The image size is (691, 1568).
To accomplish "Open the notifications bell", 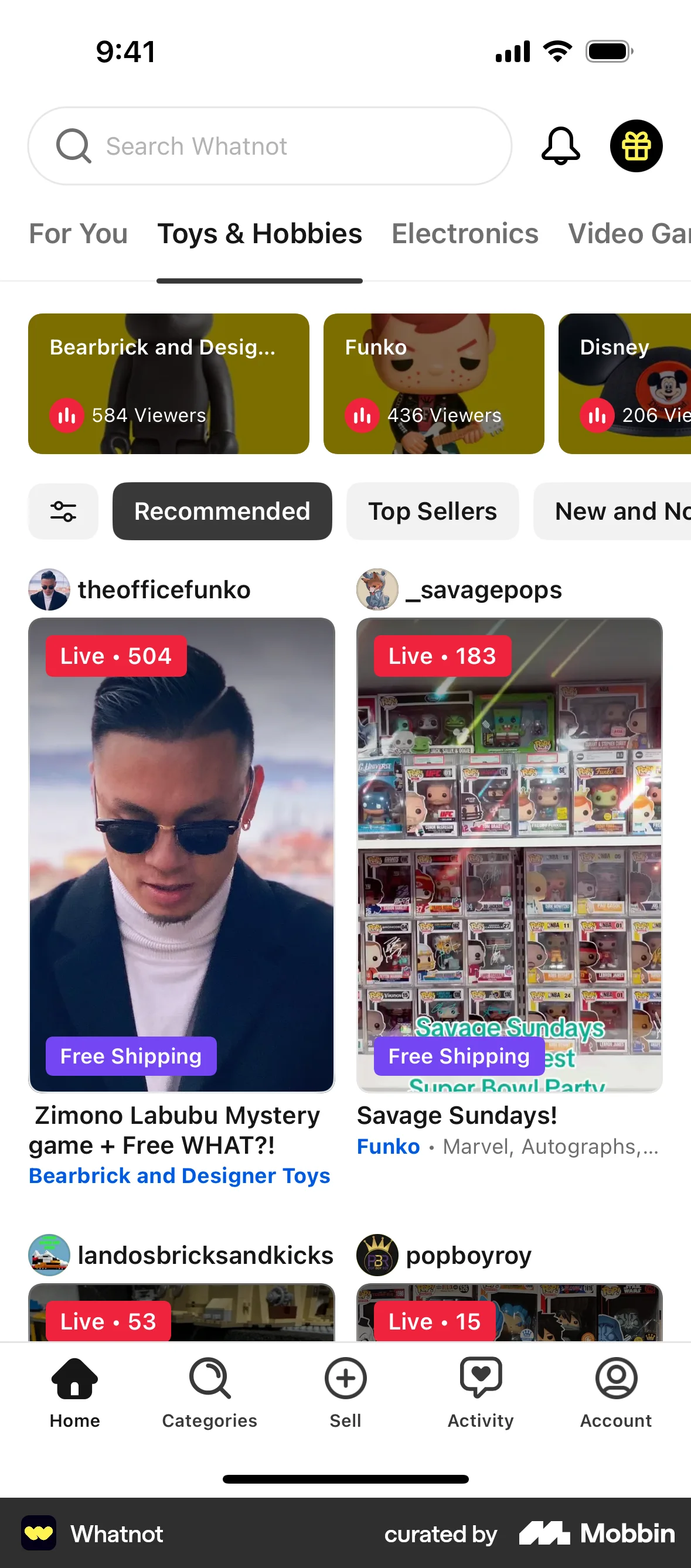I will coord(560,146).
